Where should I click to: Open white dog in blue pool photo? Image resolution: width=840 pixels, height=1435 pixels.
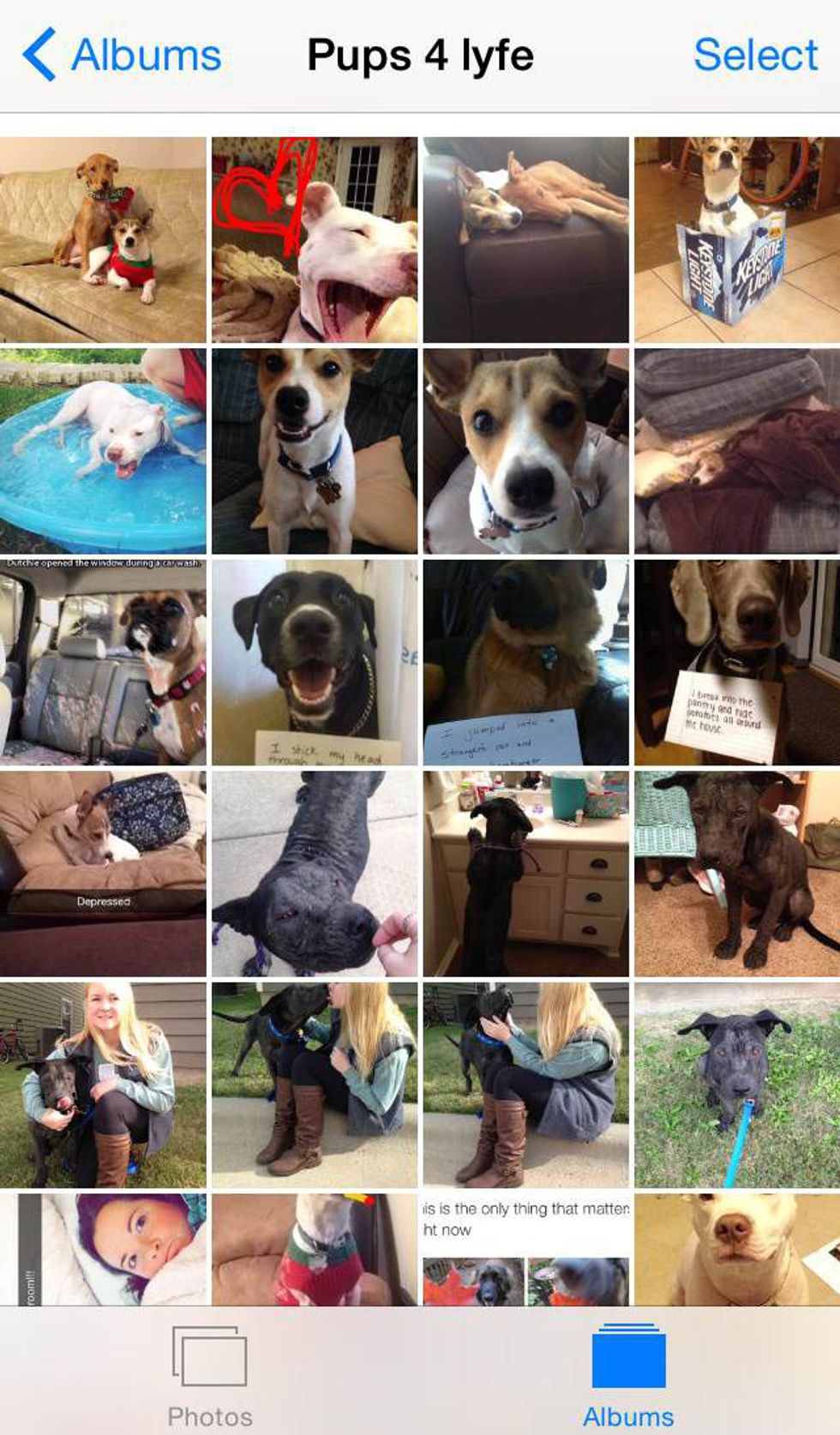103,451
